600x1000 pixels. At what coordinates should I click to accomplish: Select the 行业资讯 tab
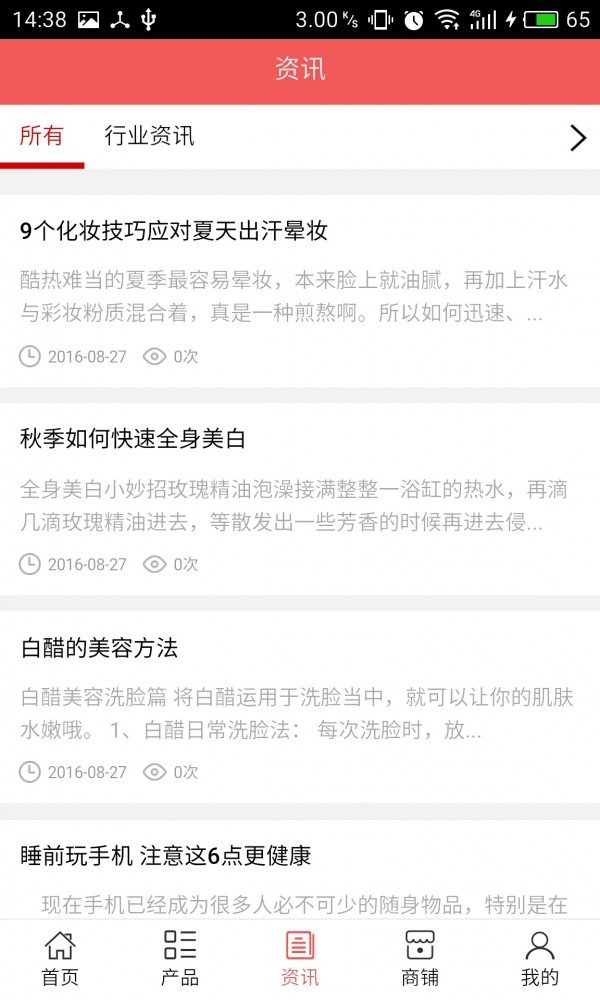coord(149,137)
